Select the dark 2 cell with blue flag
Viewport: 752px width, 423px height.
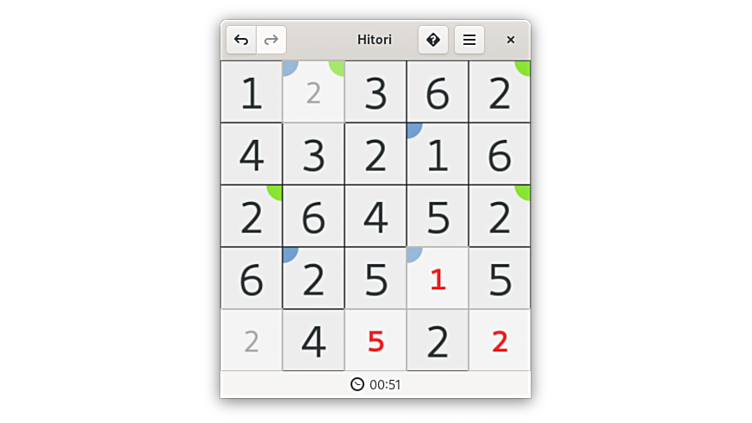click(313, 279)
